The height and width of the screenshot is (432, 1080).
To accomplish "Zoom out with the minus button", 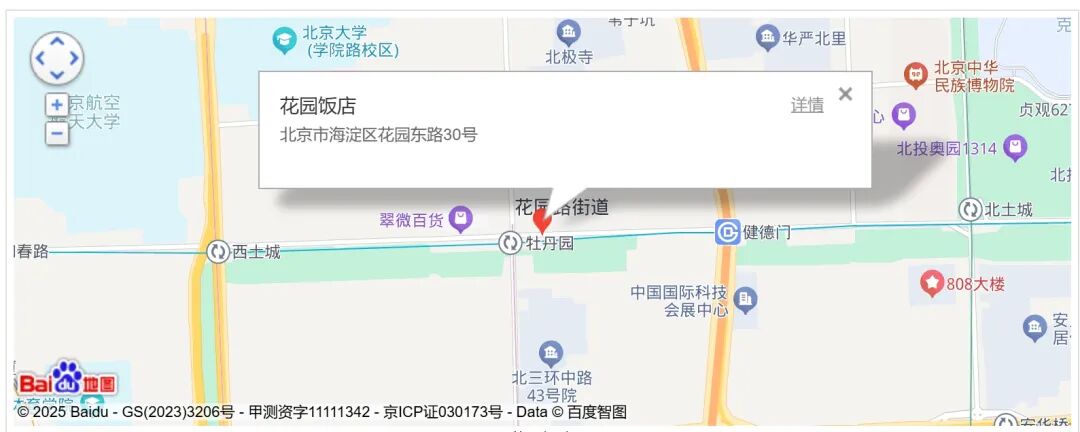I will (57, 132).
